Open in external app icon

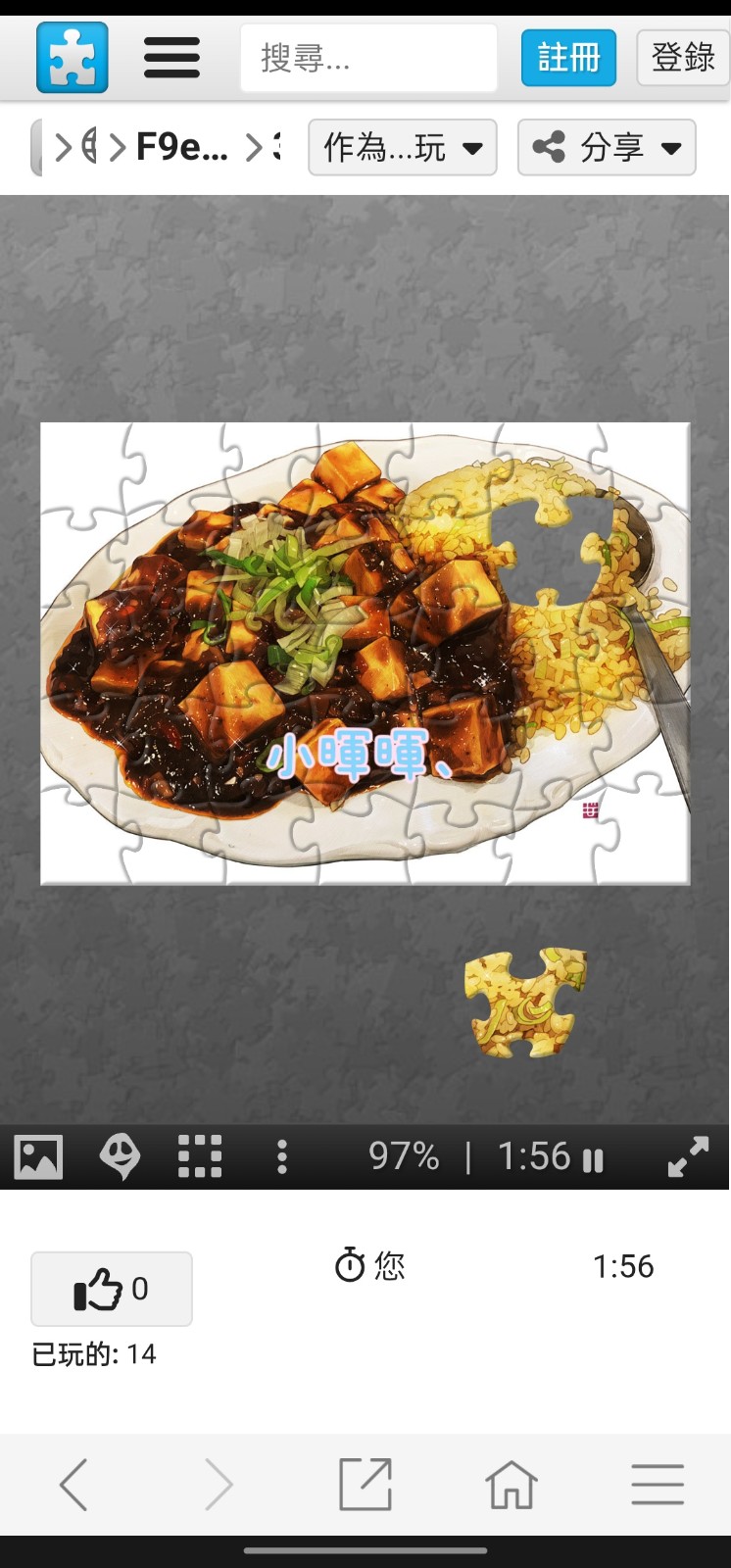point(365,1484)
